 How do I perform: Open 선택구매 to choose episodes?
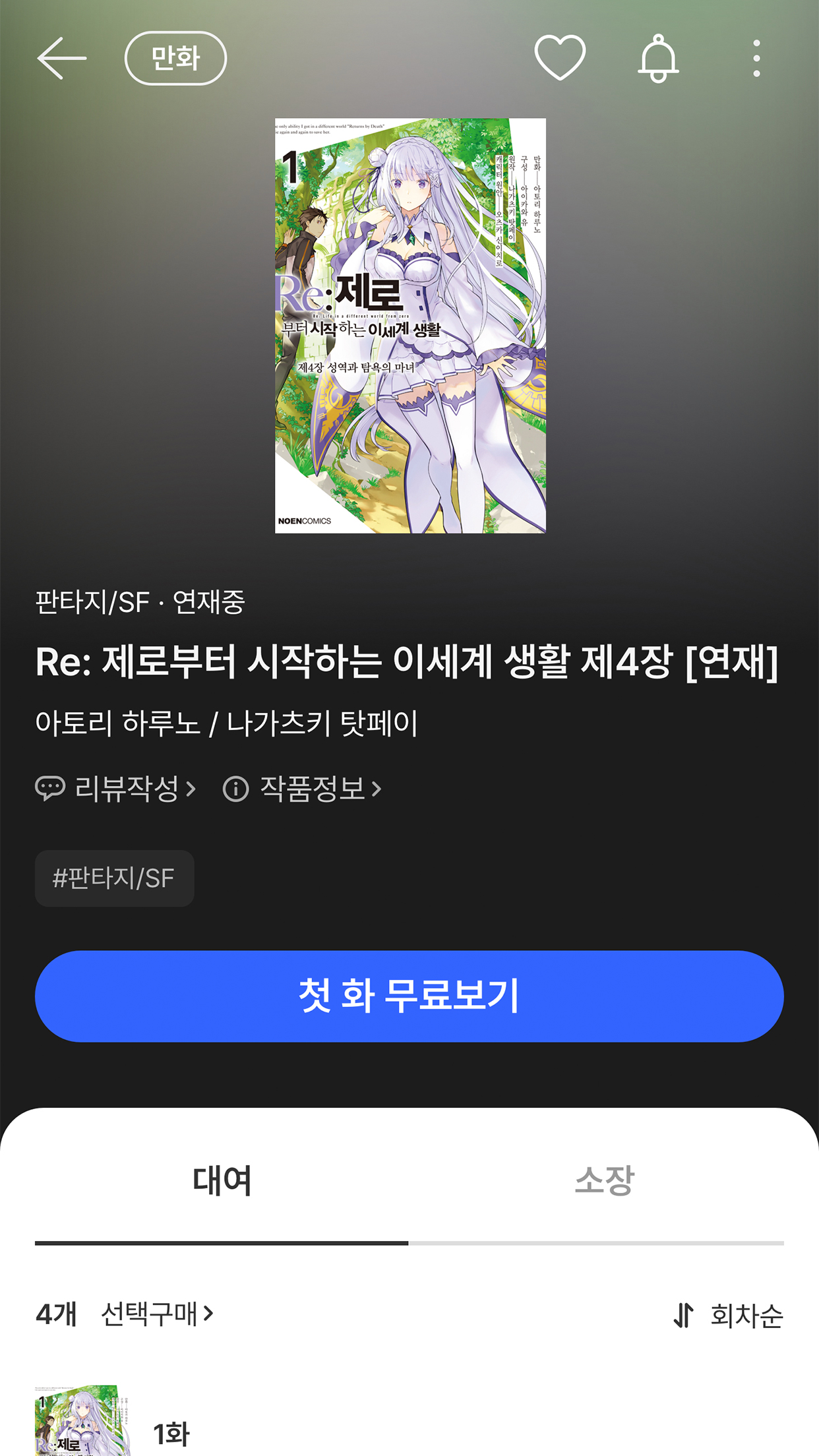[158, 1314]
